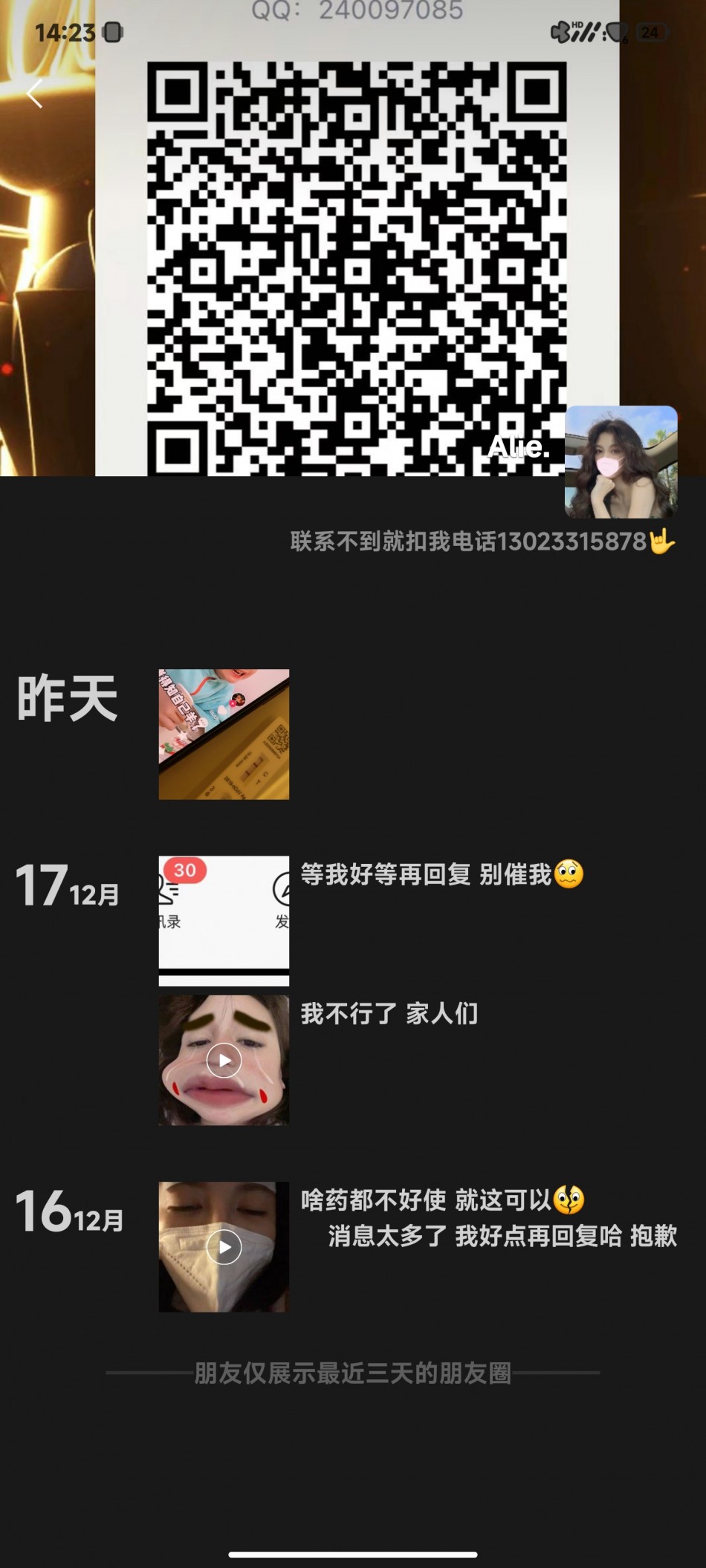Open yesterday's photo post

224,734
